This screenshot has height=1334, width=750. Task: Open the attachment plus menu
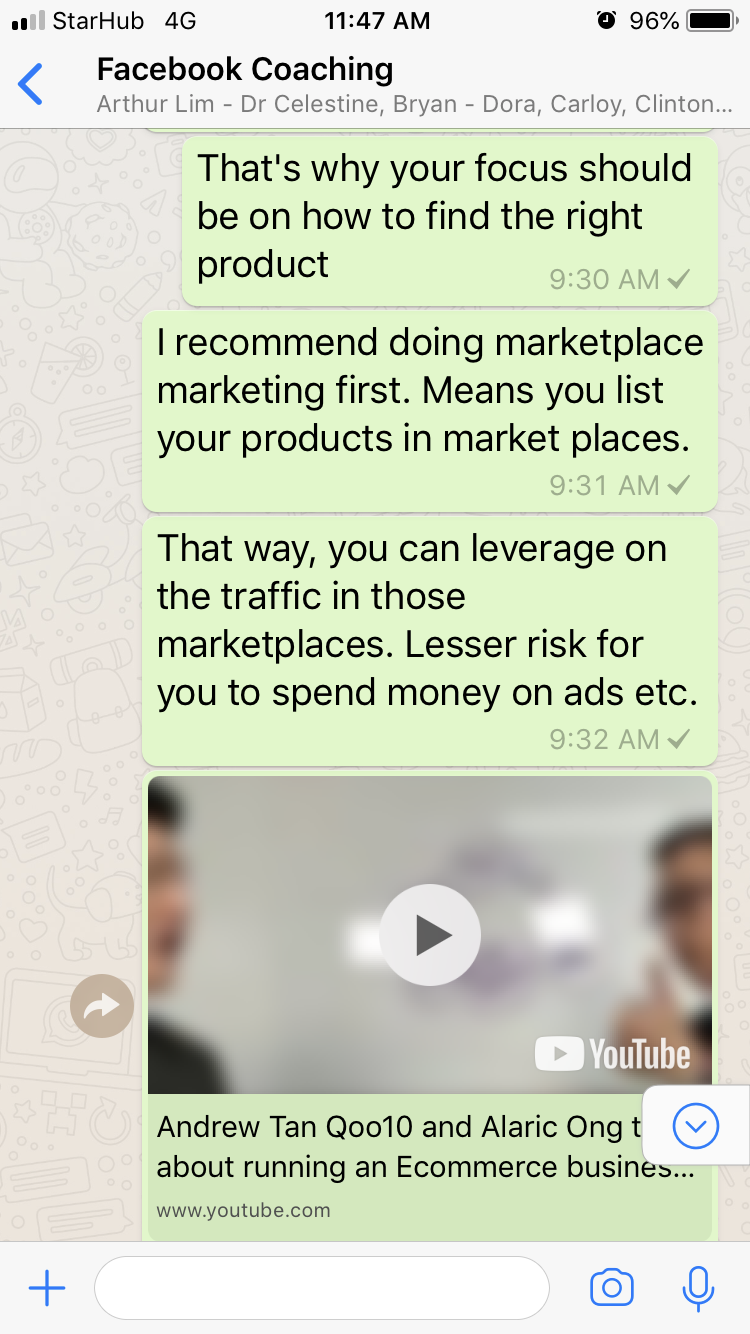[47, 1289]
